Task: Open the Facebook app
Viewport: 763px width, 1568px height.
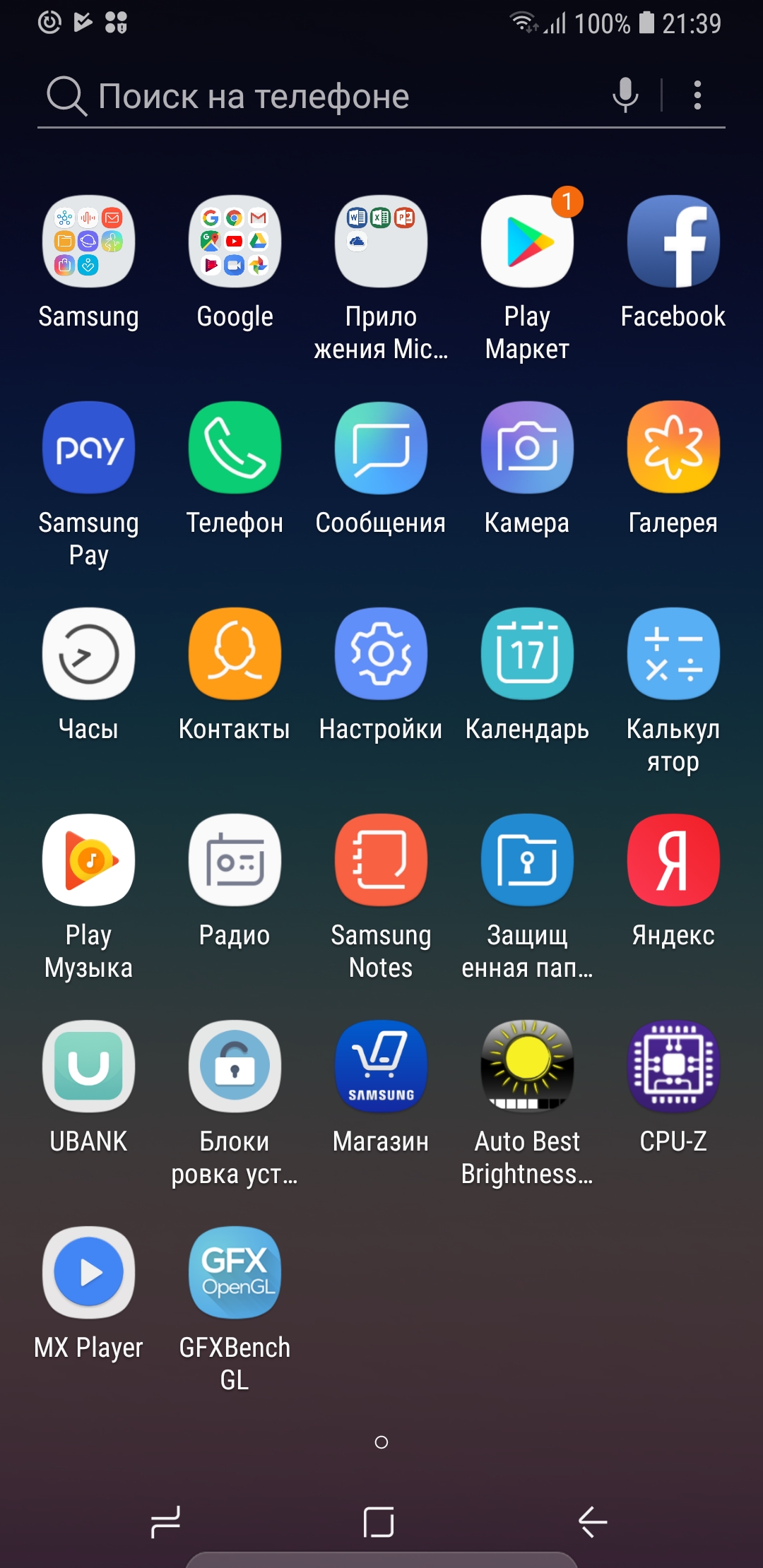Action: (x=673, y=242)
